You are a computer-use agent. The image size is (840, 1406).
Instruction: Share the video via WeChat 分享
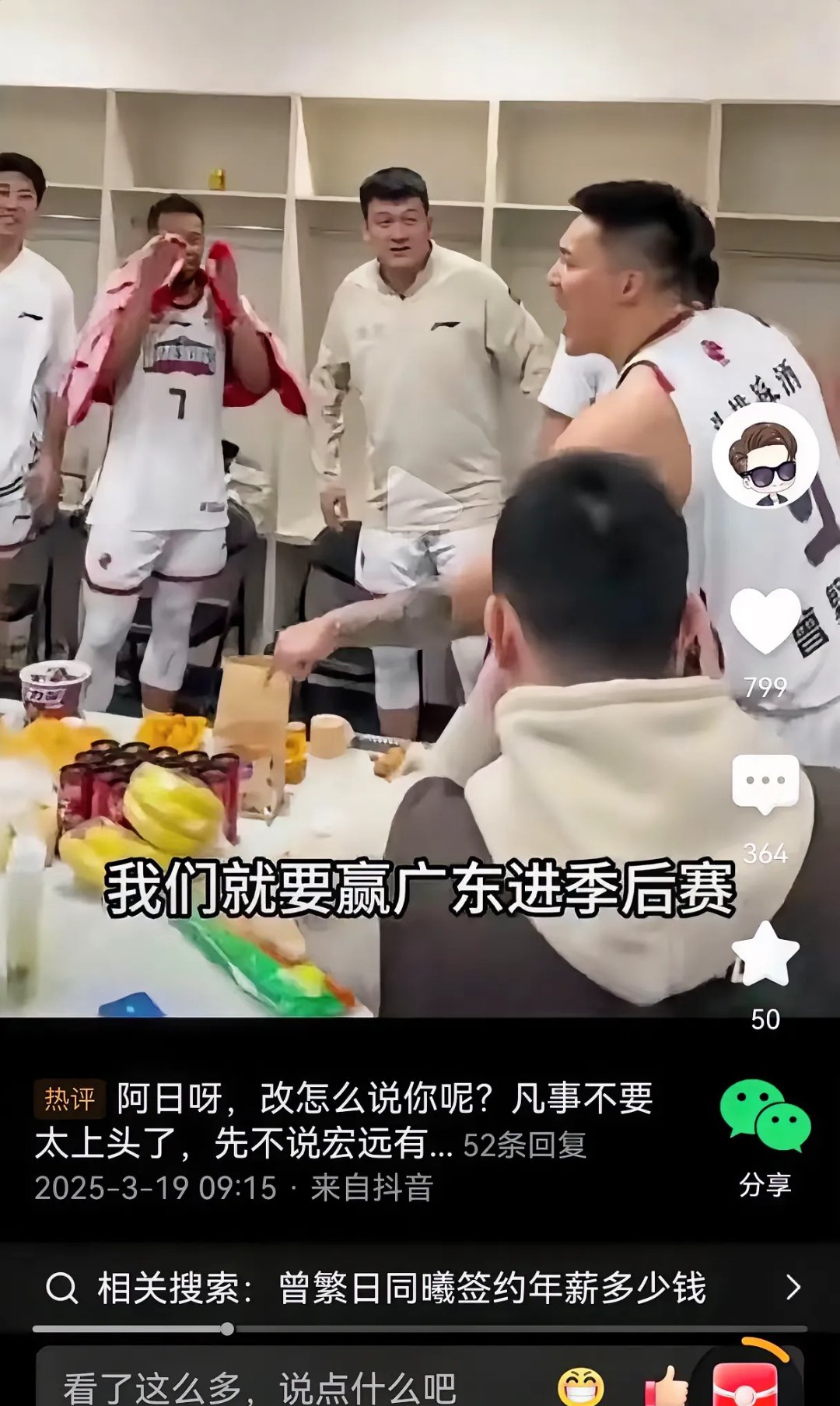click(x=765, y=1136)
